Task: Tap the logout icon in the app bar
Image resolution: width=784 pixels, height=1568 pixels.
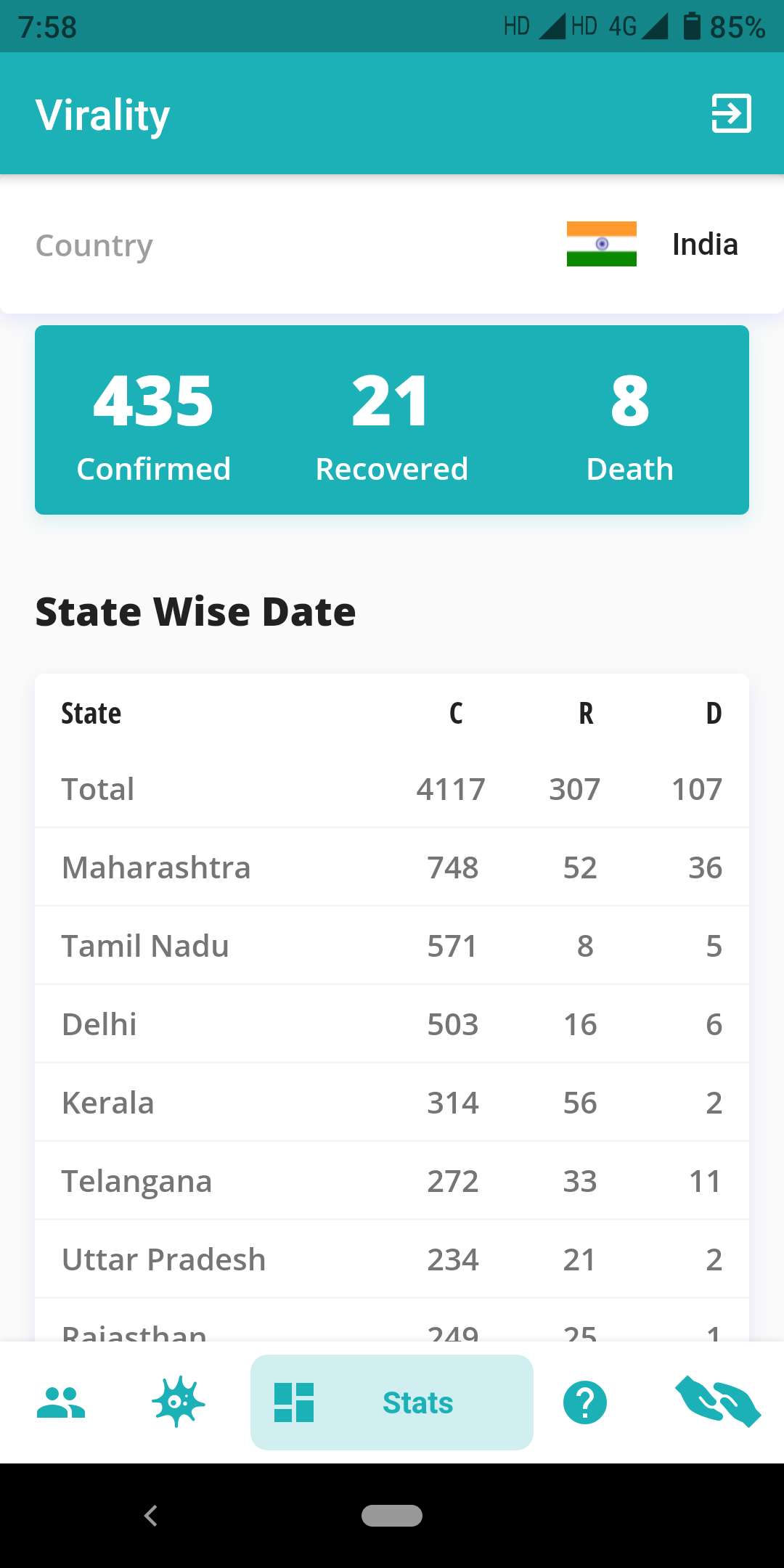Action: tap(731, 114)
